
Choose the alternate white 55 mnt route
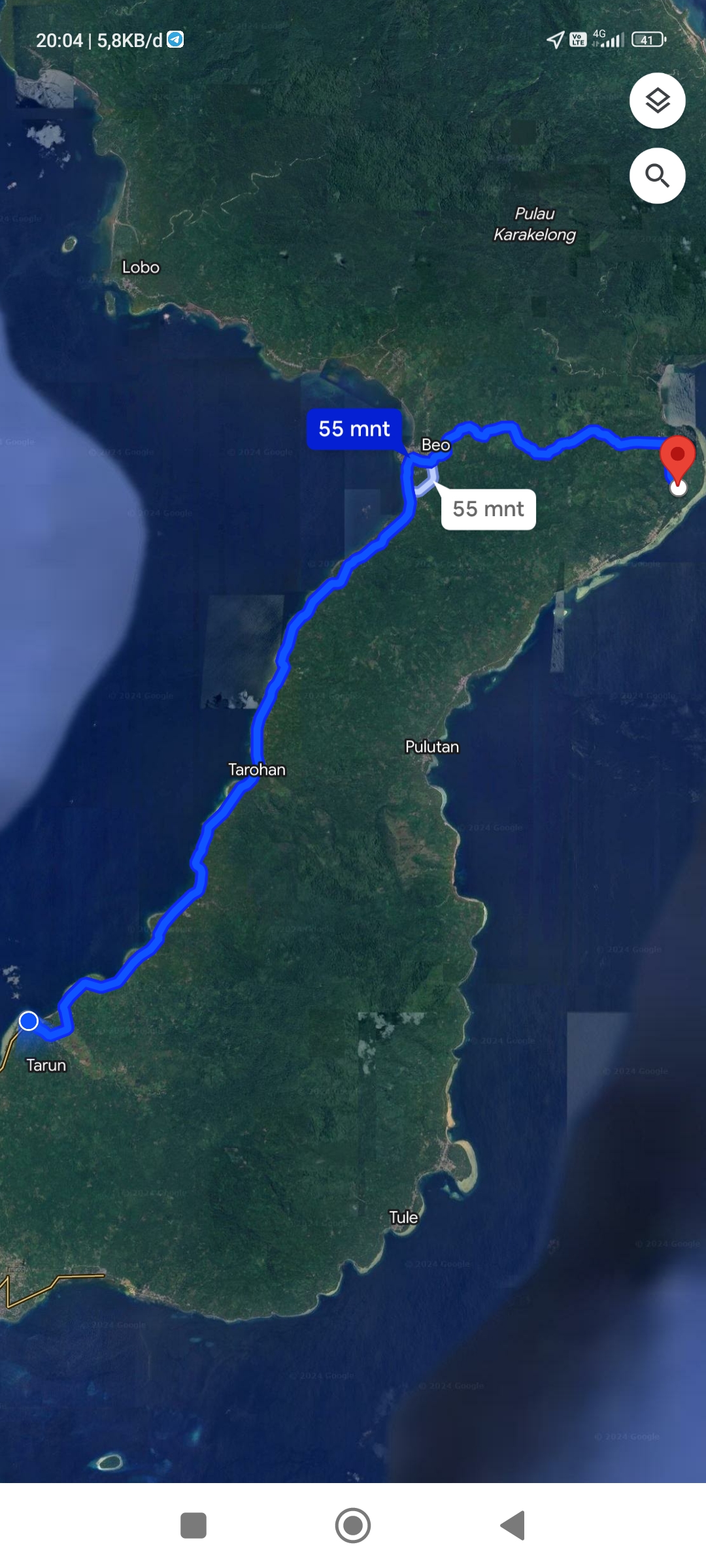488,509
